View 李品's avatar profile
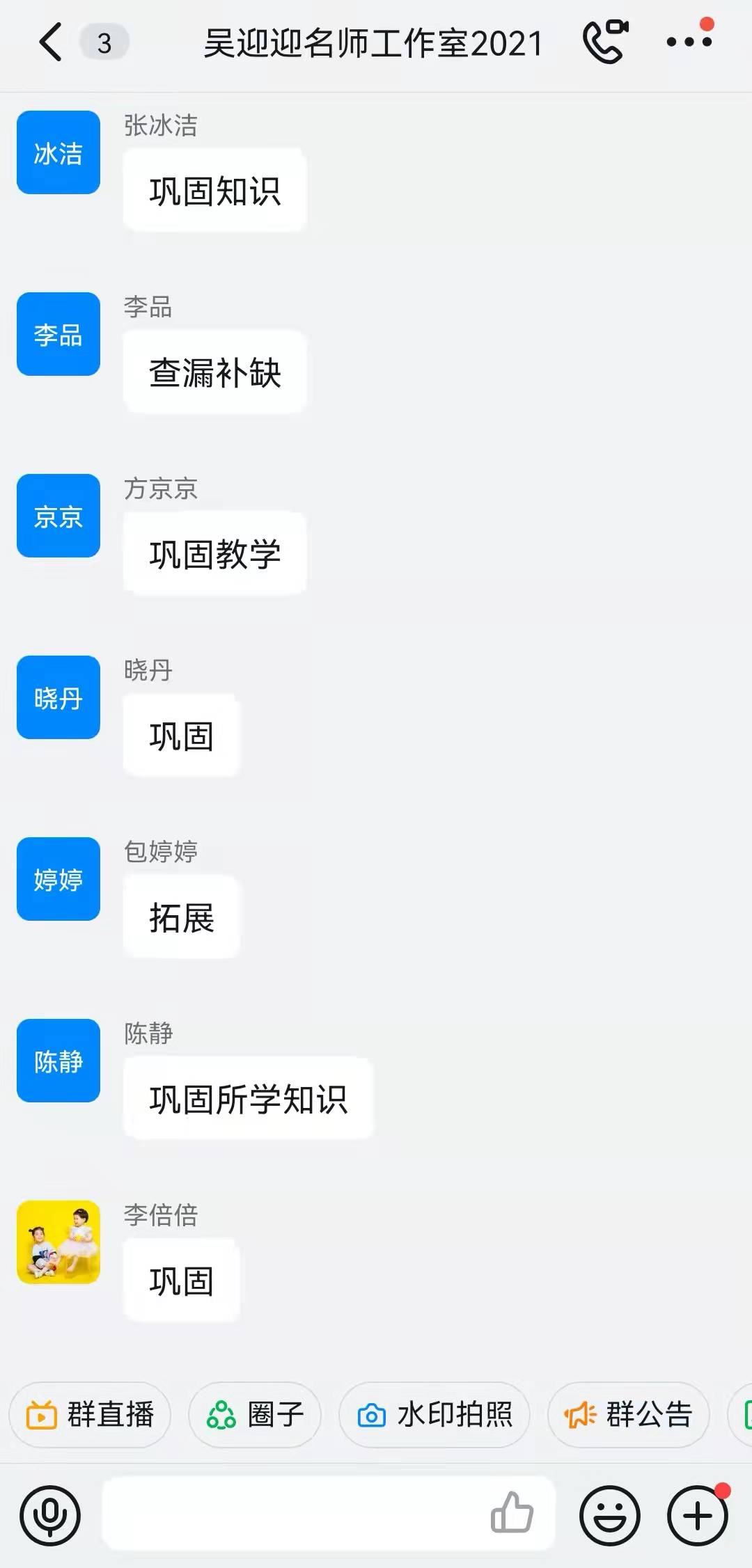Viewport: 752px width, 1568px height. pyautogui.click(x=58, y=334)
